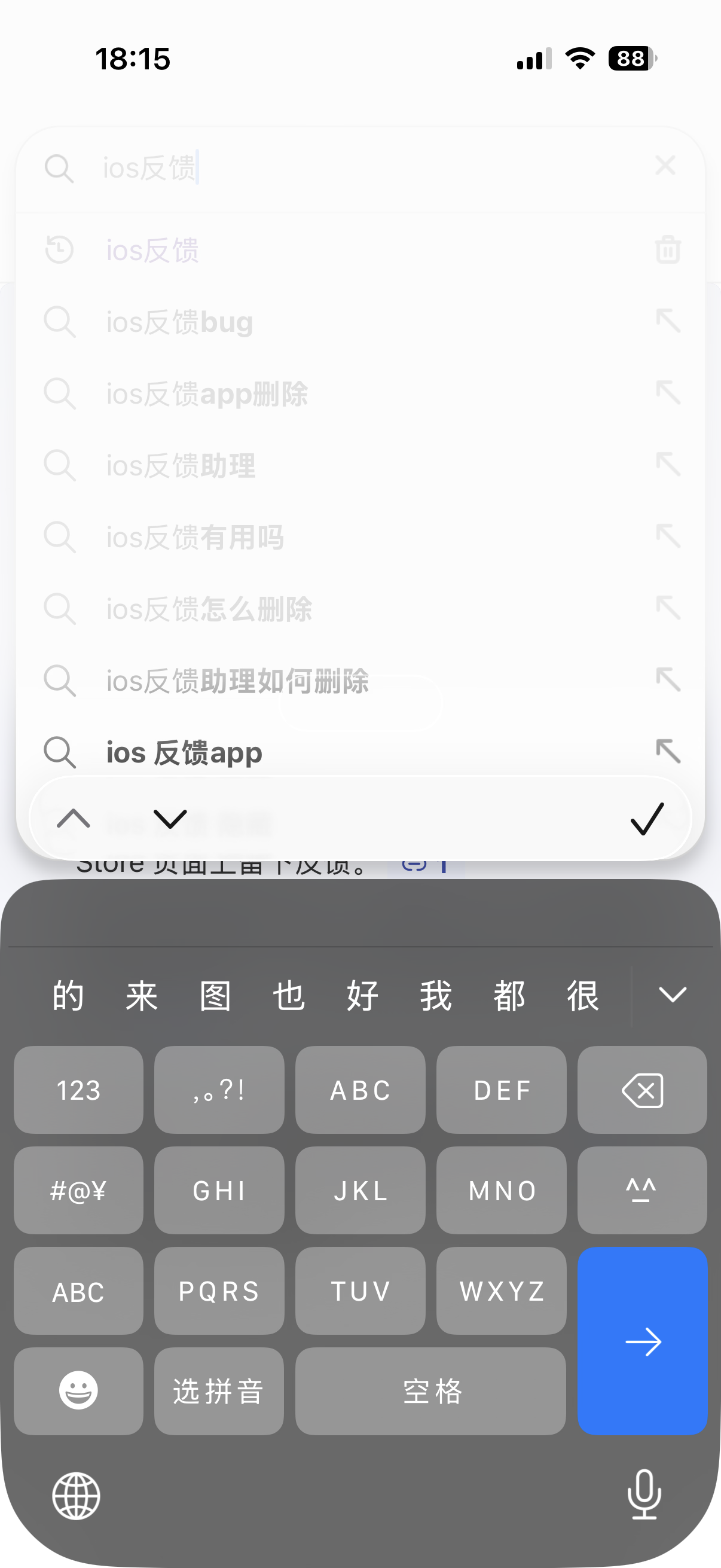Open the suggestion ios反馈有用吗

195,538
